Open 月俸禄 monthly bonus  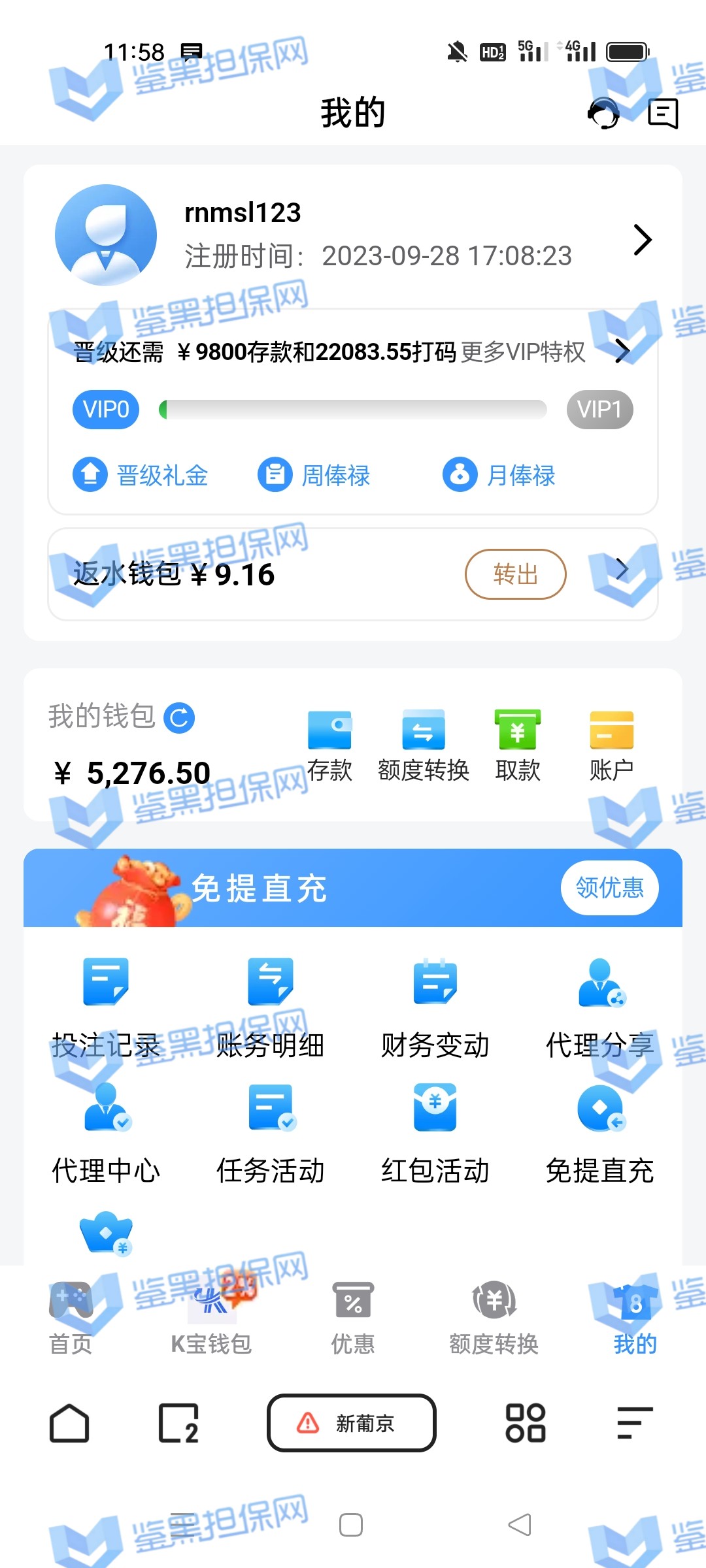coord(499,475)
